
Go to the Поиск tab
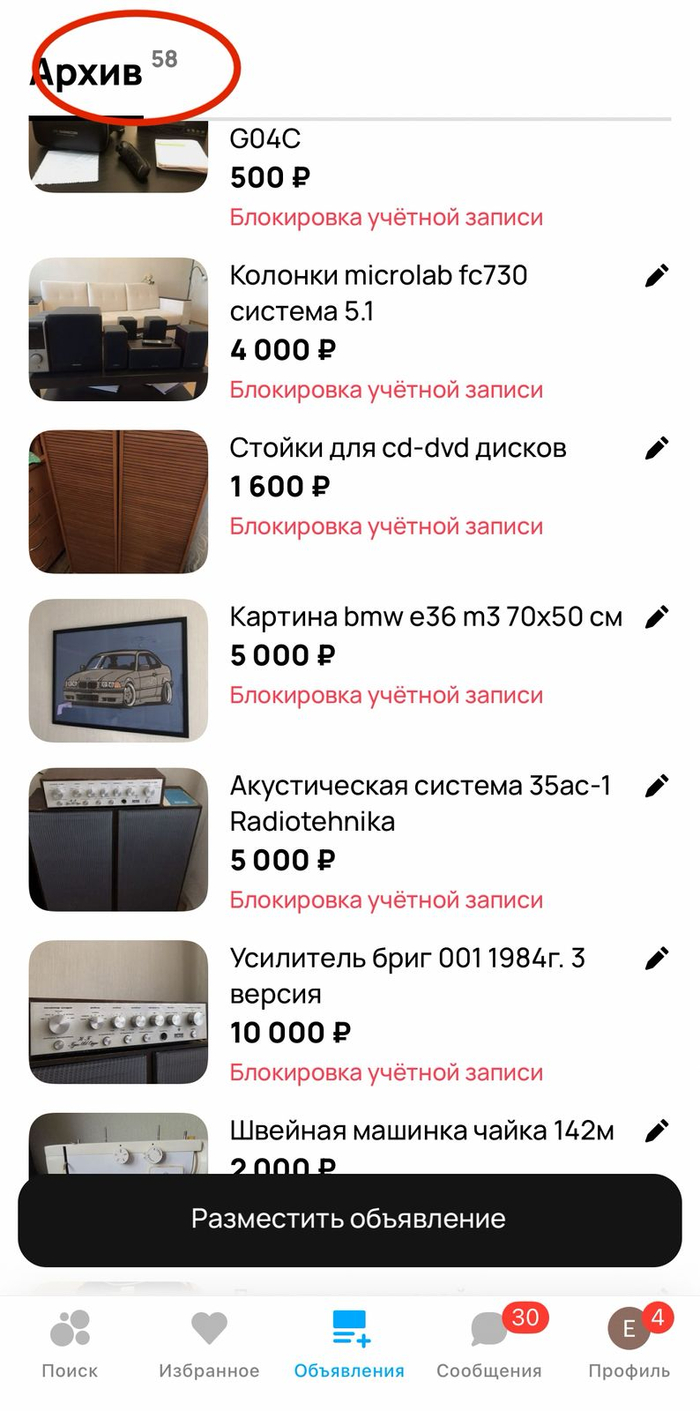click(x=70, y=1345)
